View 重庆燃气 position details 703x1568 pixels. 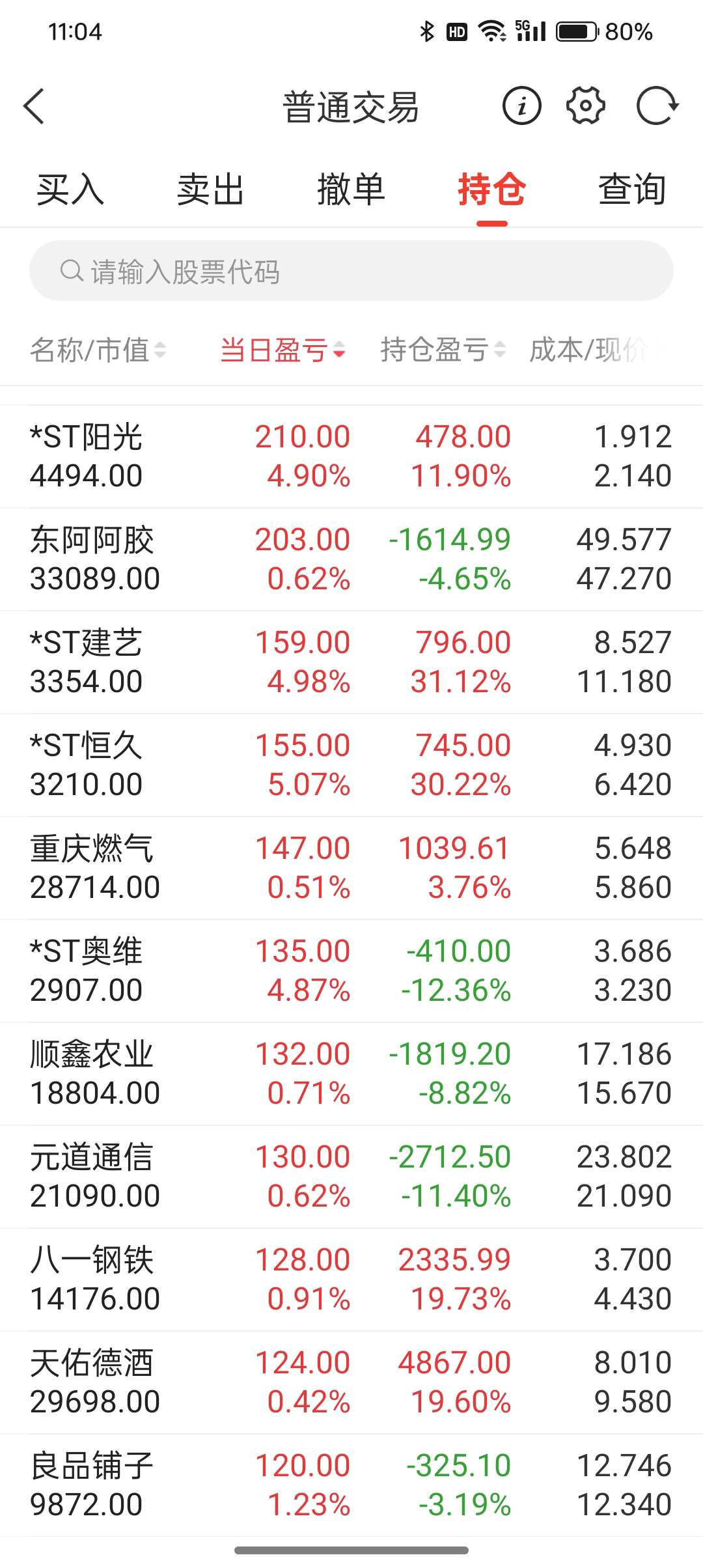(x=351, y=867)
